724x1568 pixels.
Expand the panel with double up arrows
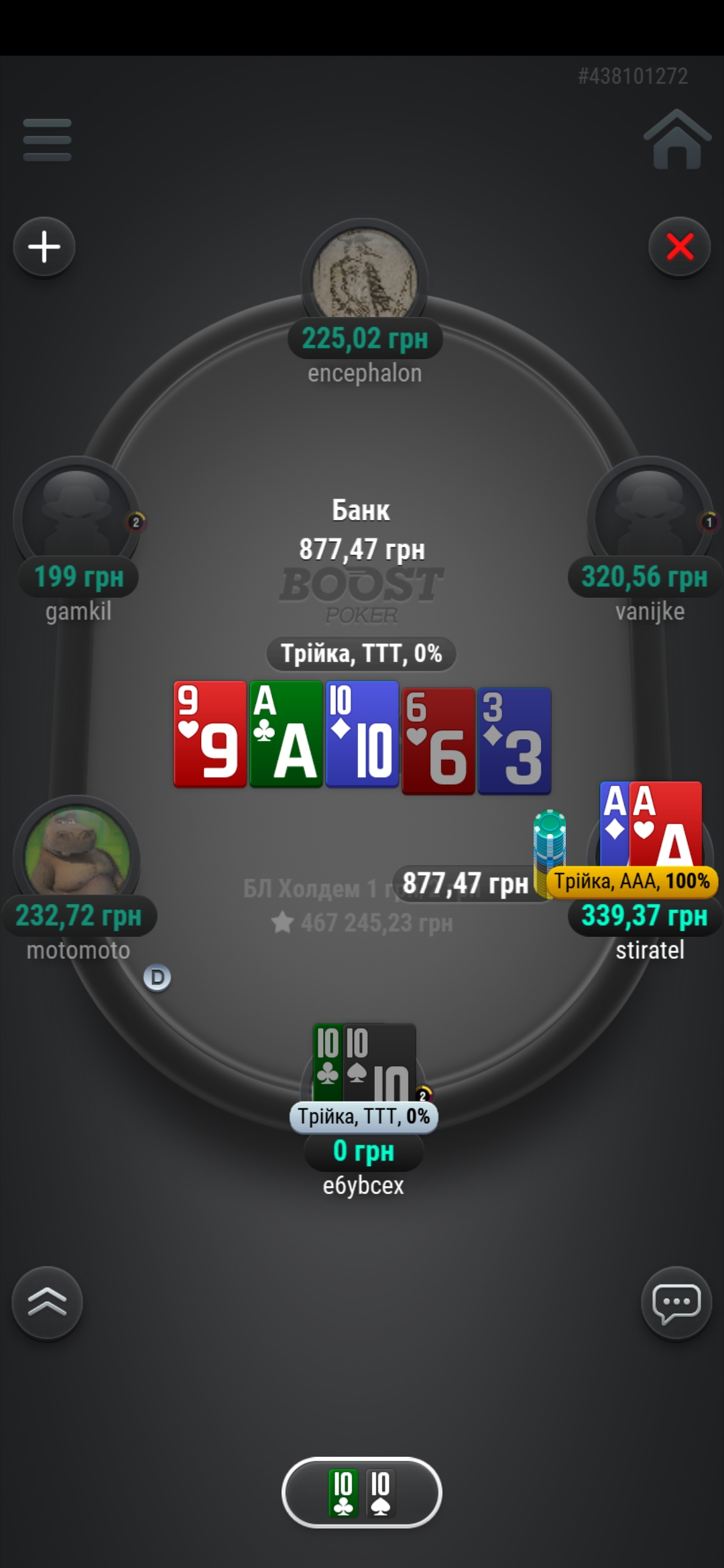(x=47, y=1303)
